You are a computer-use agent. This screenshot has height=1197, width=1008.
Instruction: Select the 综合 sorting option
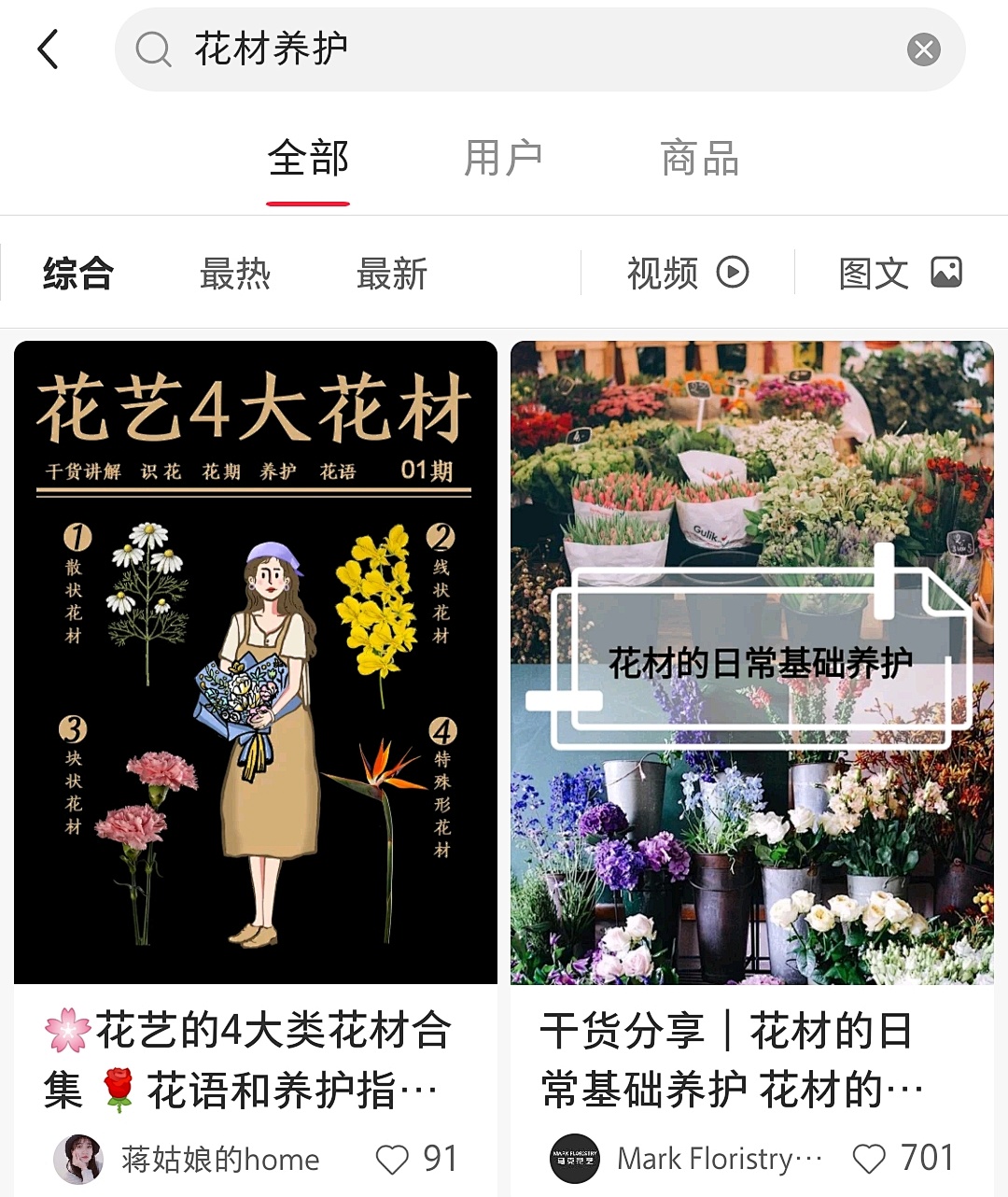tap(76, 273)
